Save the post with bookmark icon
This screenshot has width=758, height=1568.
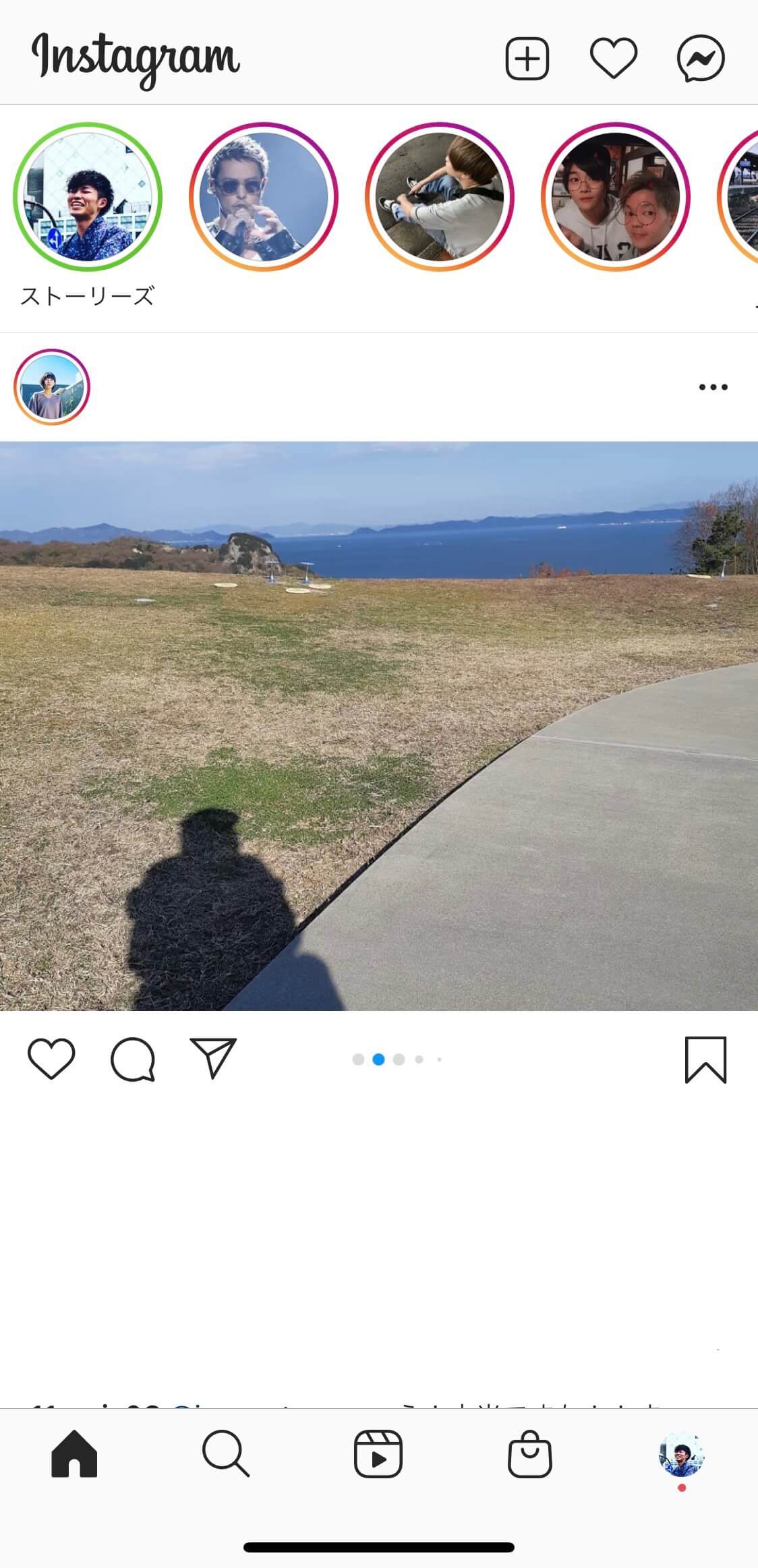click(705, 1059)
